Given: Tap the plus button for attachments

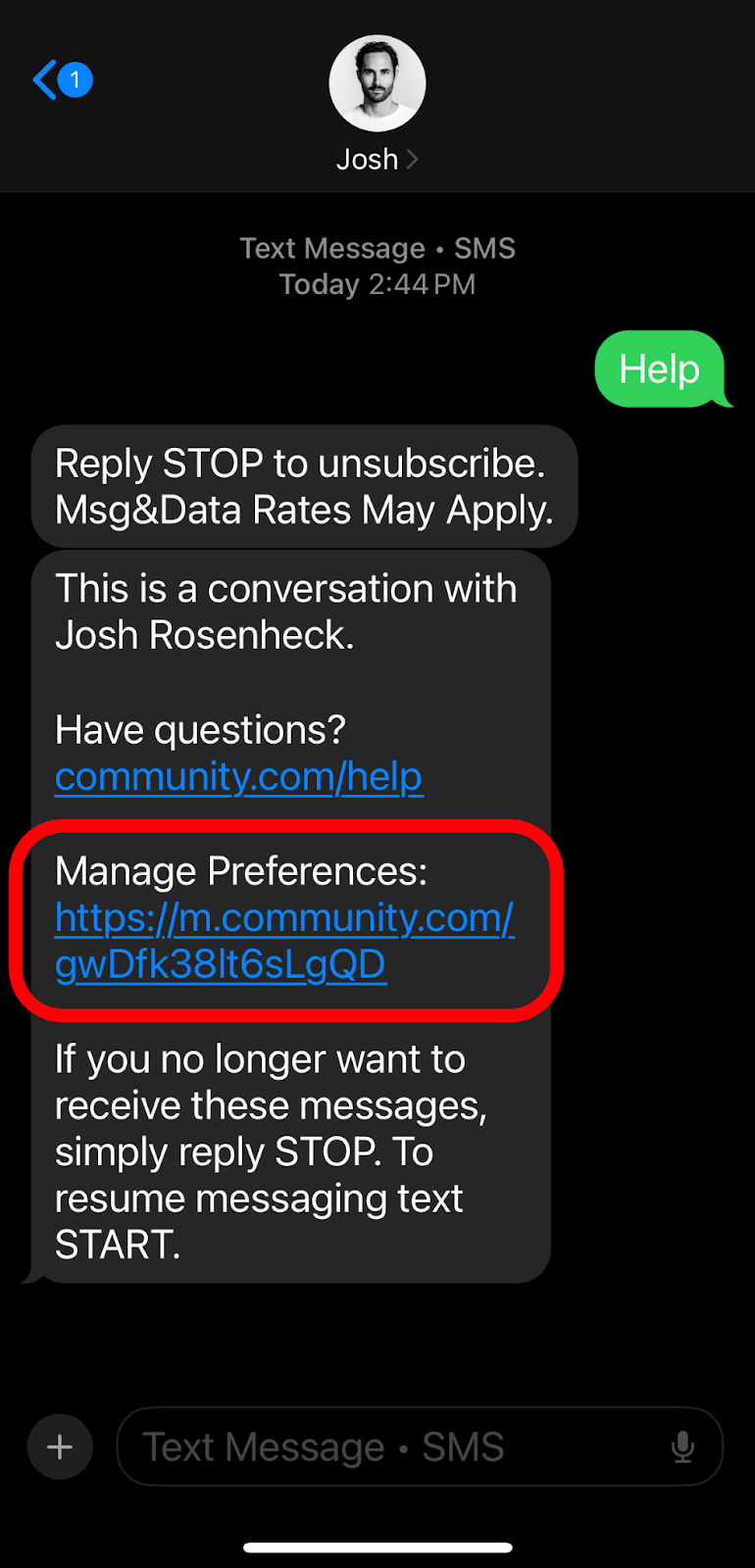Looking at the screenshot, I should [x=60, y=1446].
